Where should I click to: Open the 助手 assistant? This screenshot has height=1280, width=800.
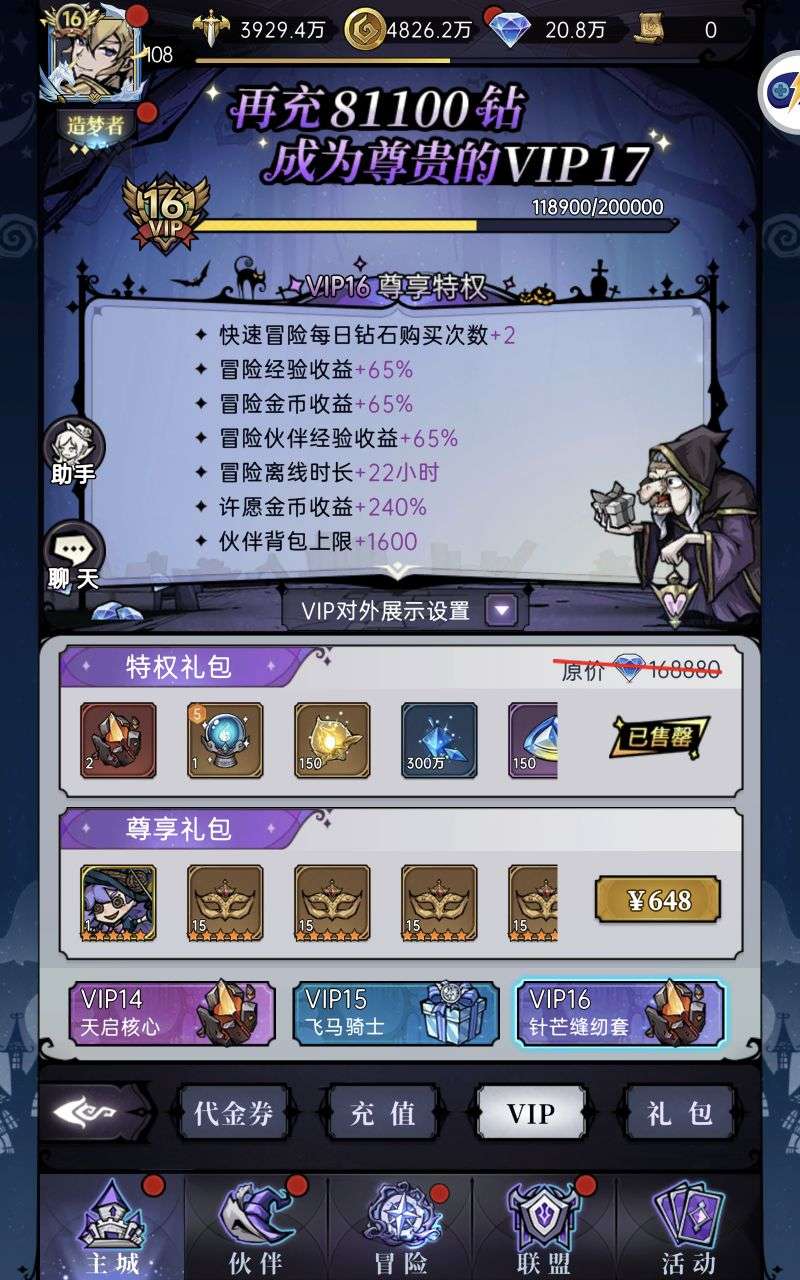pyautogui.click(x=73, y=451)
